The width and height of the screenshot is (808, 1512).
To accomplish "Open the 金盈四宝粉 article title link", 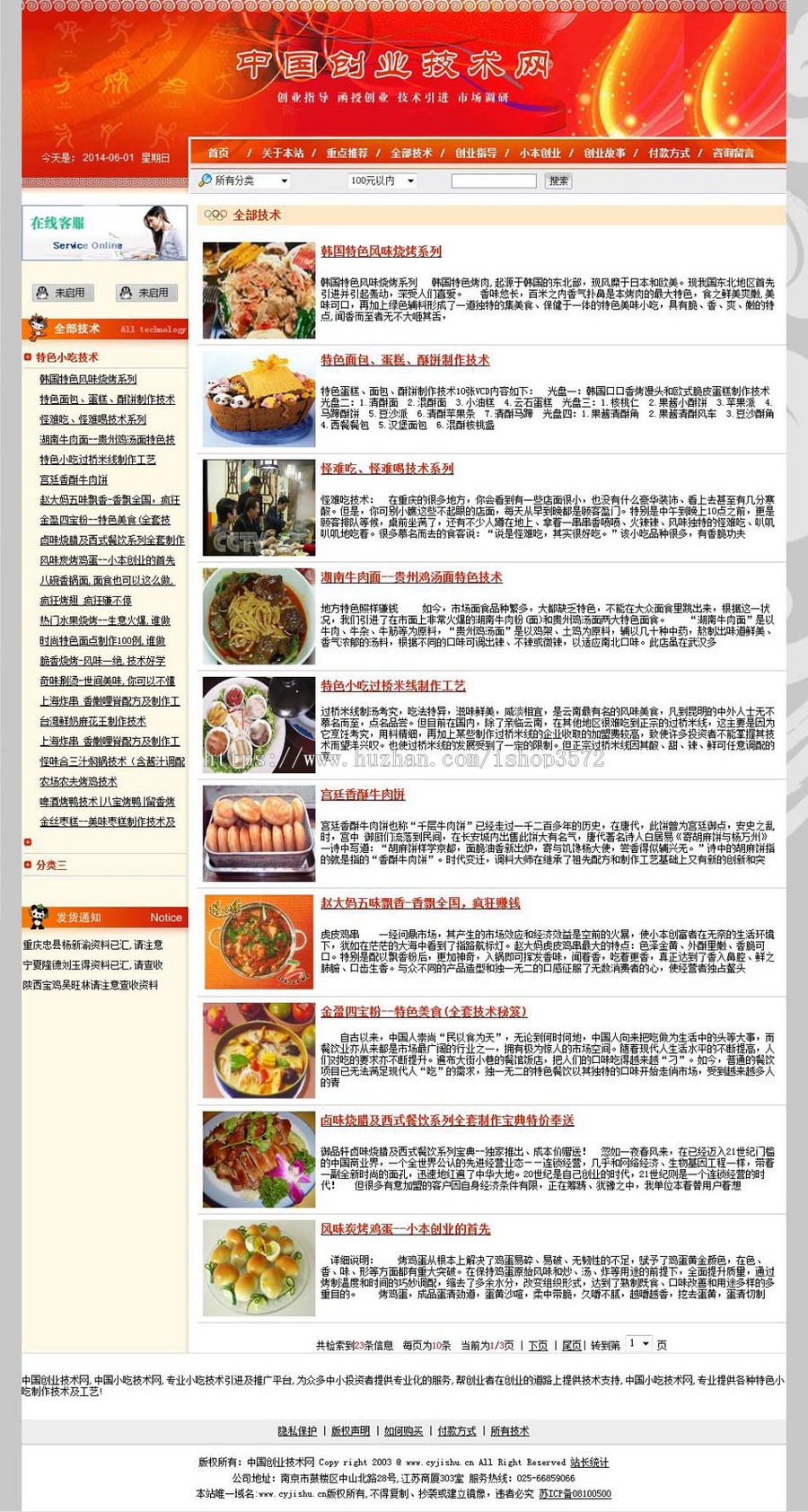I will 424,1012.
